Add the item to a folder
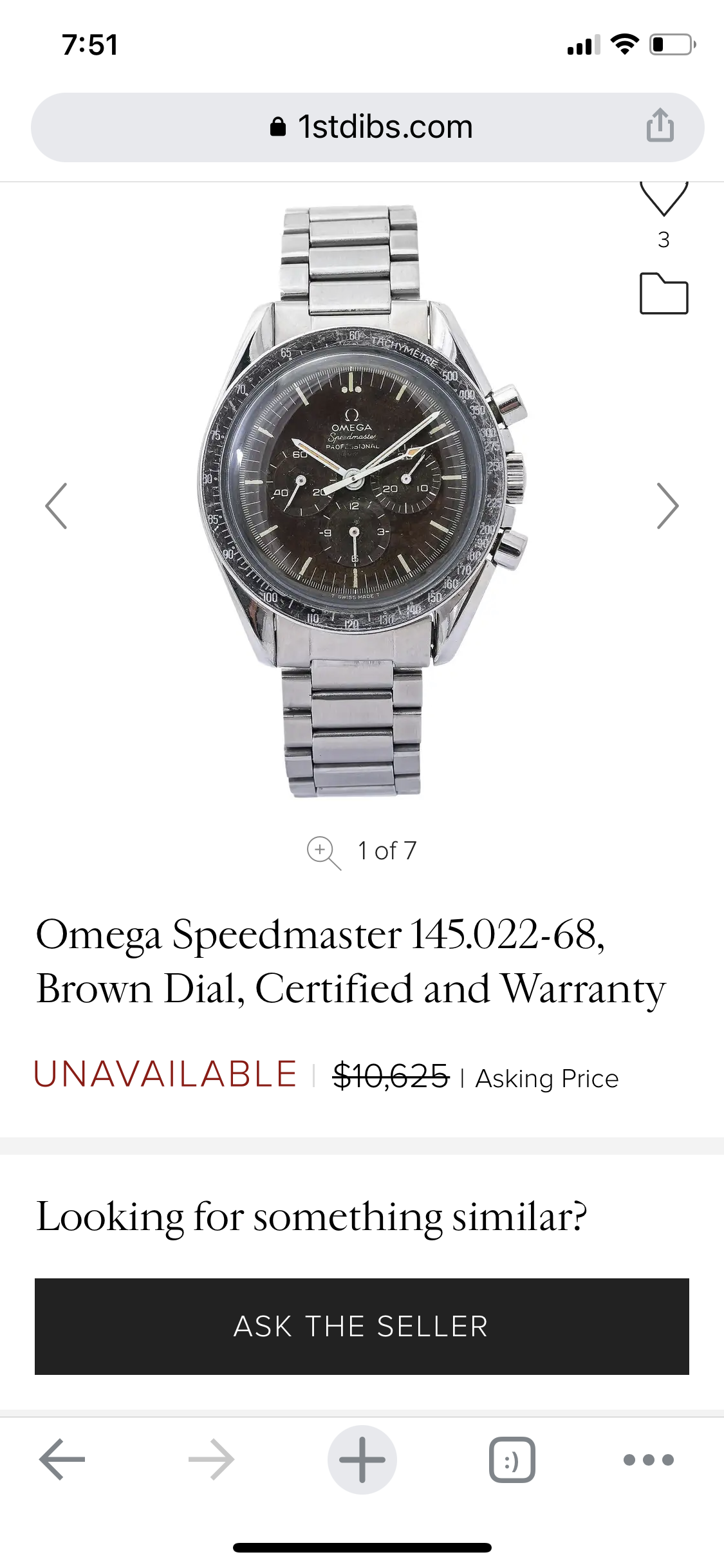This screenshot has width=724, height=1568. [664, 294]
